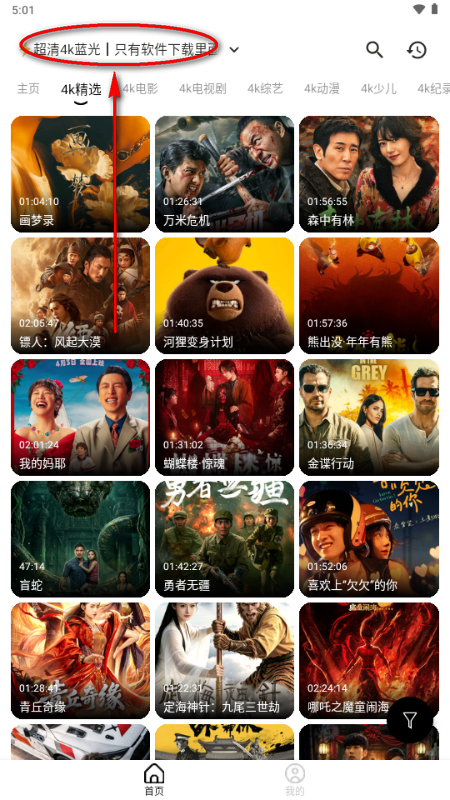Open the movie 勇者无疆

point(224,539)
